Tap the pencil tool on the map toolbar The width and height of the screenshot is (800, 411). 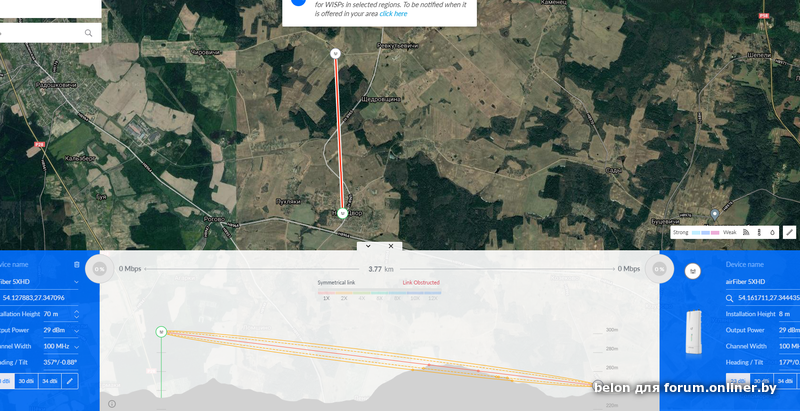pos(789,232)
